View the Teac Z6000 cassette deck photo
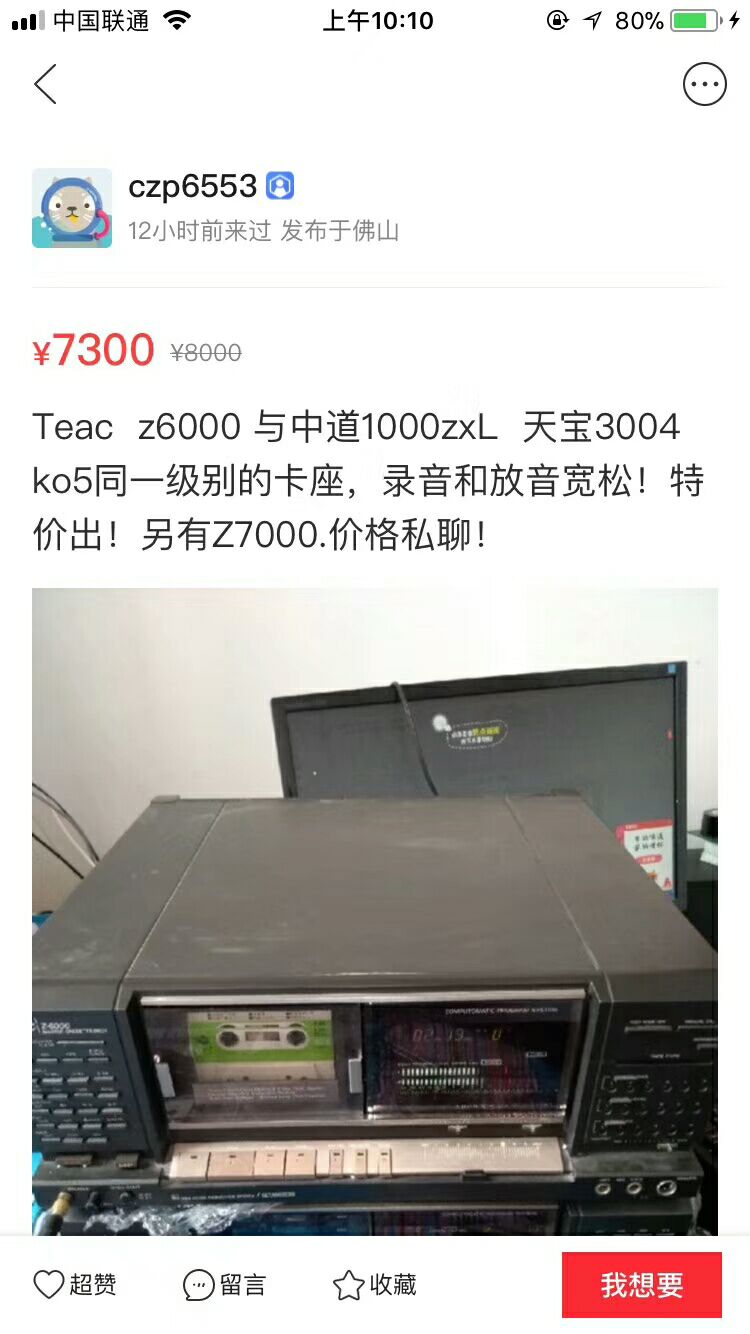This screenshot has height=1334, width=750. click(375, 910)
